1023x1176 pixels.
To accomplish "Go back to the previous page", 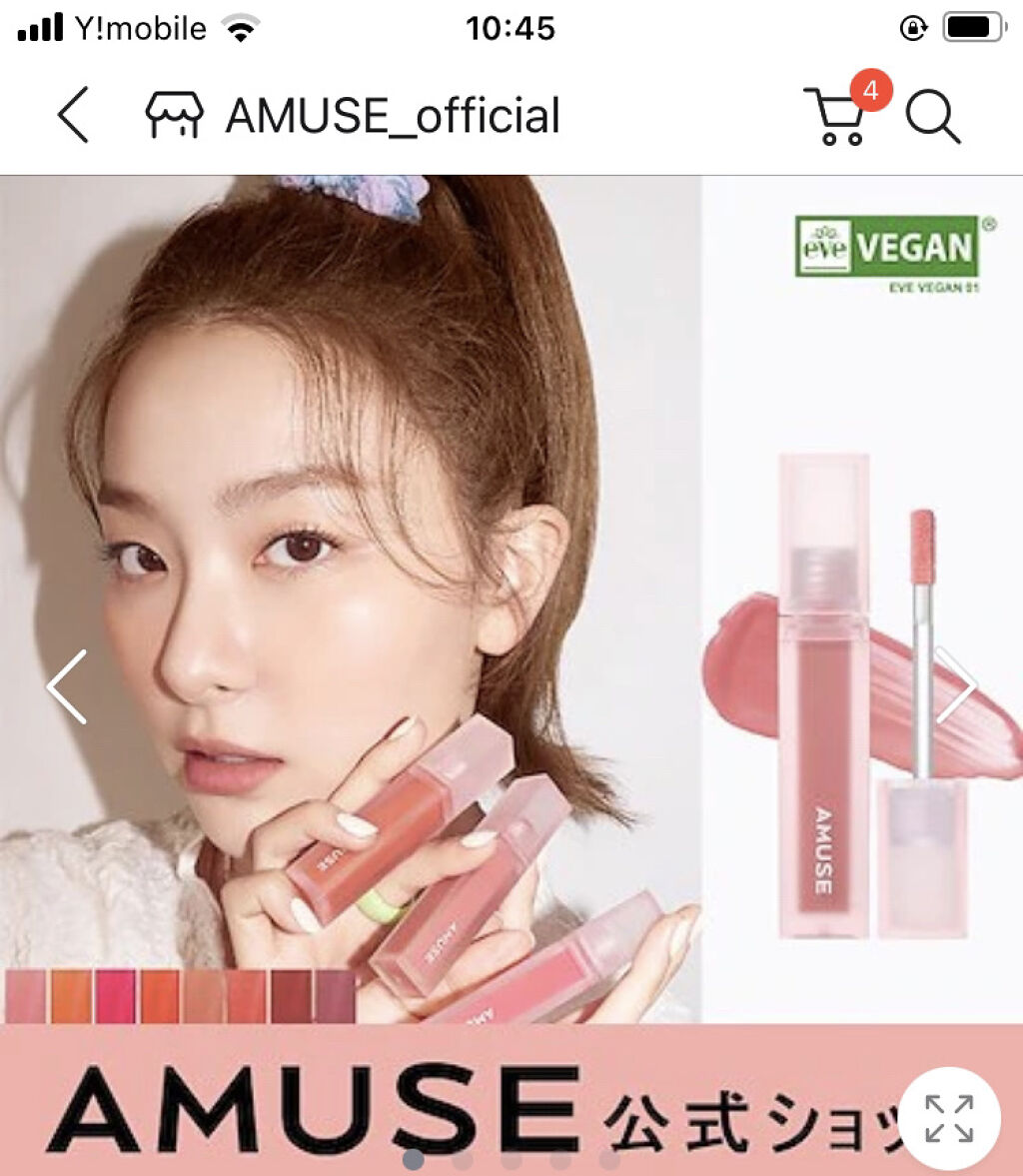I will click(73, 115).
